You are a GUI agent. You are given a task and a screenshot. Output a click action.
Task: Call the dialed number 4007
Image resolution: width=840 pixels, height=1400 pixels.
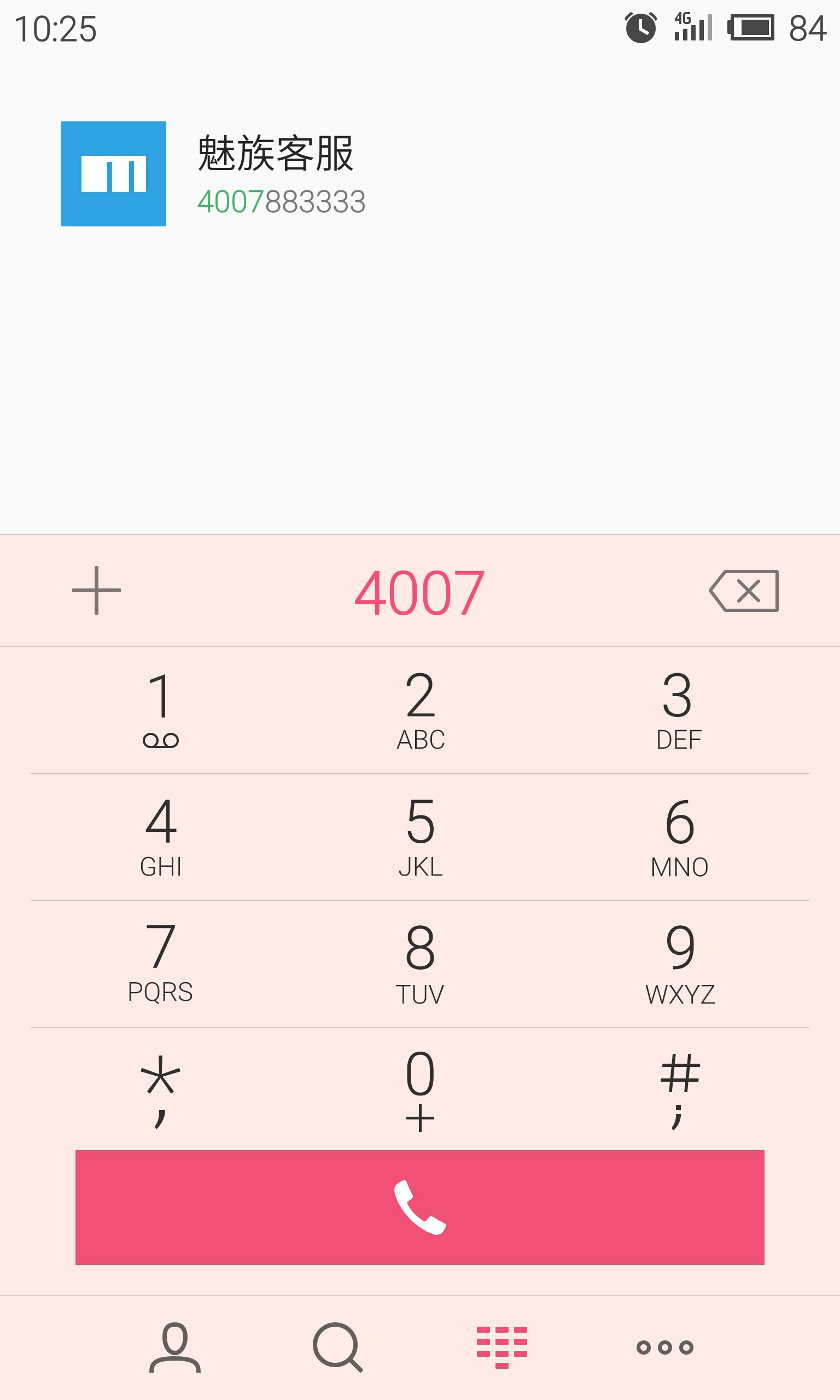coord(420,1207)
